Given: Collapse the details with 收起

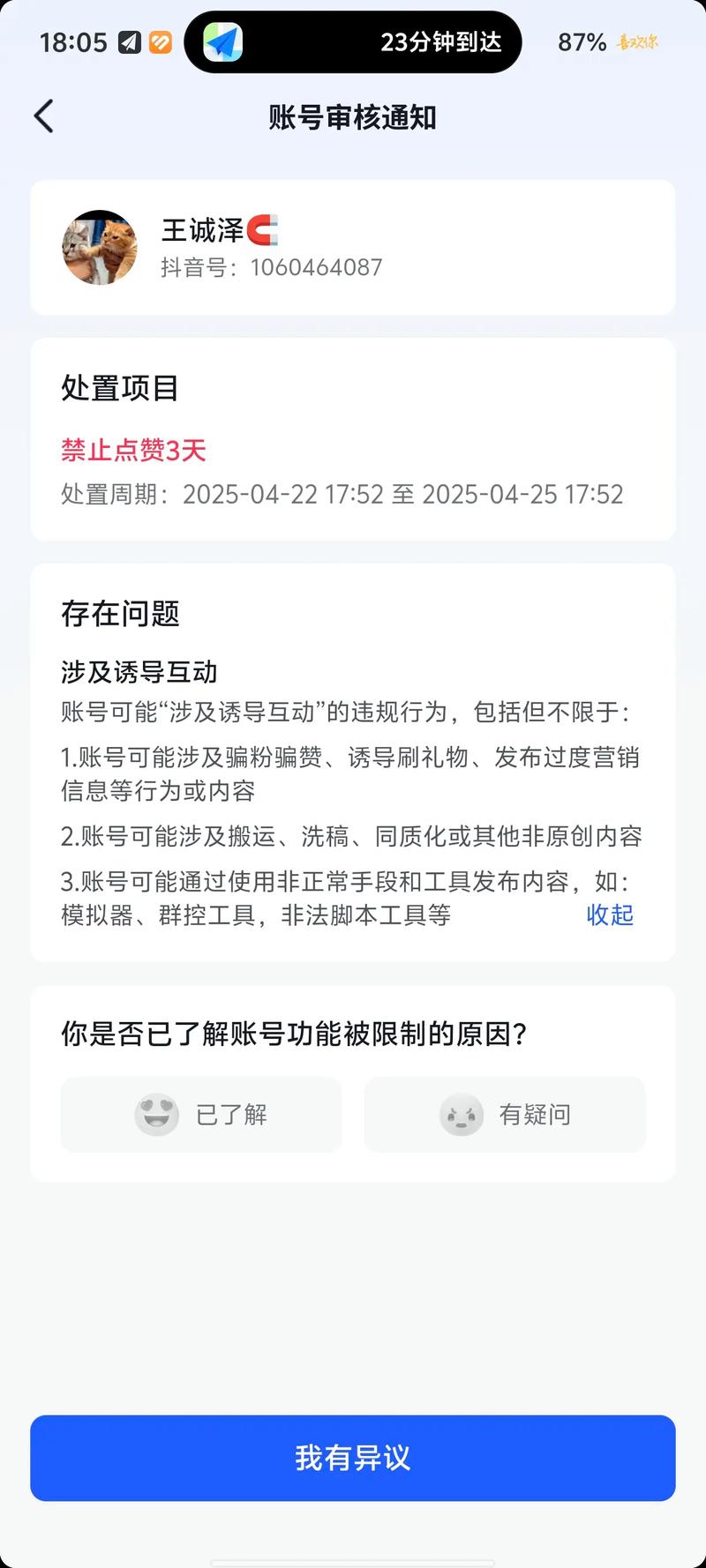Looking at the screenshot, I should (x=610, y=915).
